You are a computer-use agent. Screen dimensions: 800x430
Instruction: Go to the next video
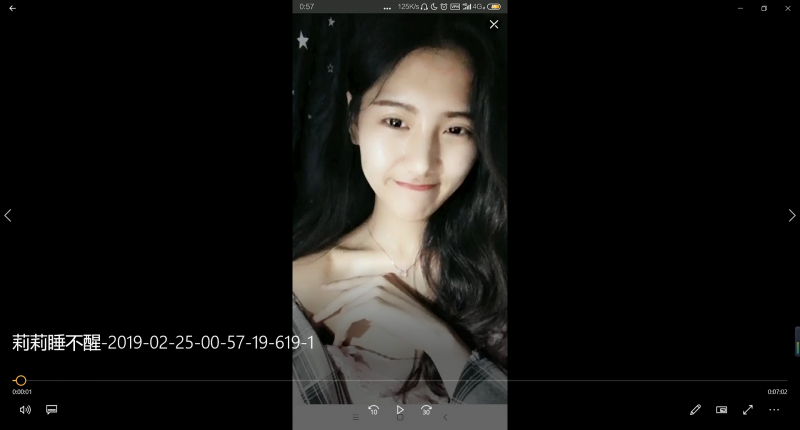coord(791,215)
